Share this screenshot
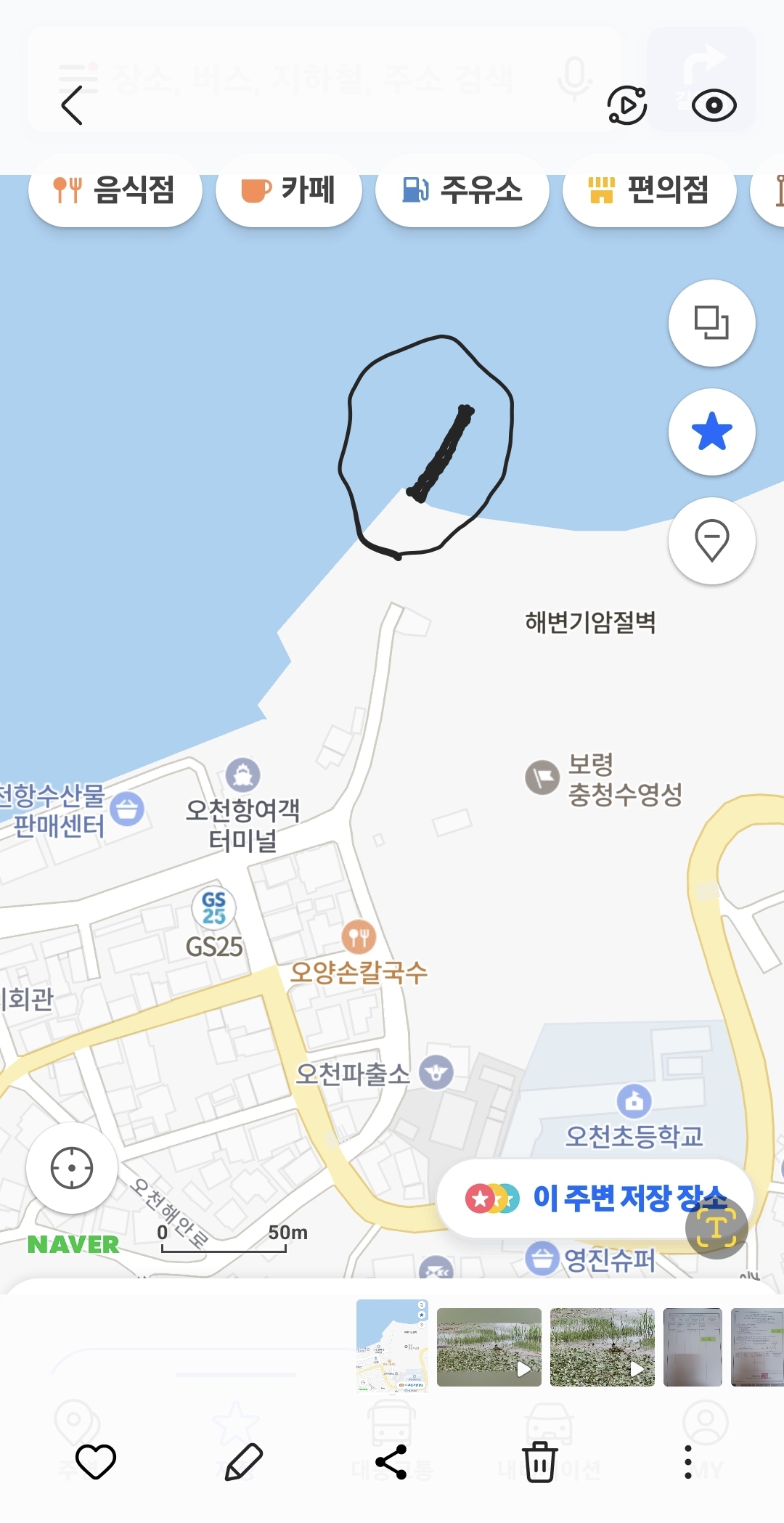The image size is (784, 1523). click(x=391, y=1461)
